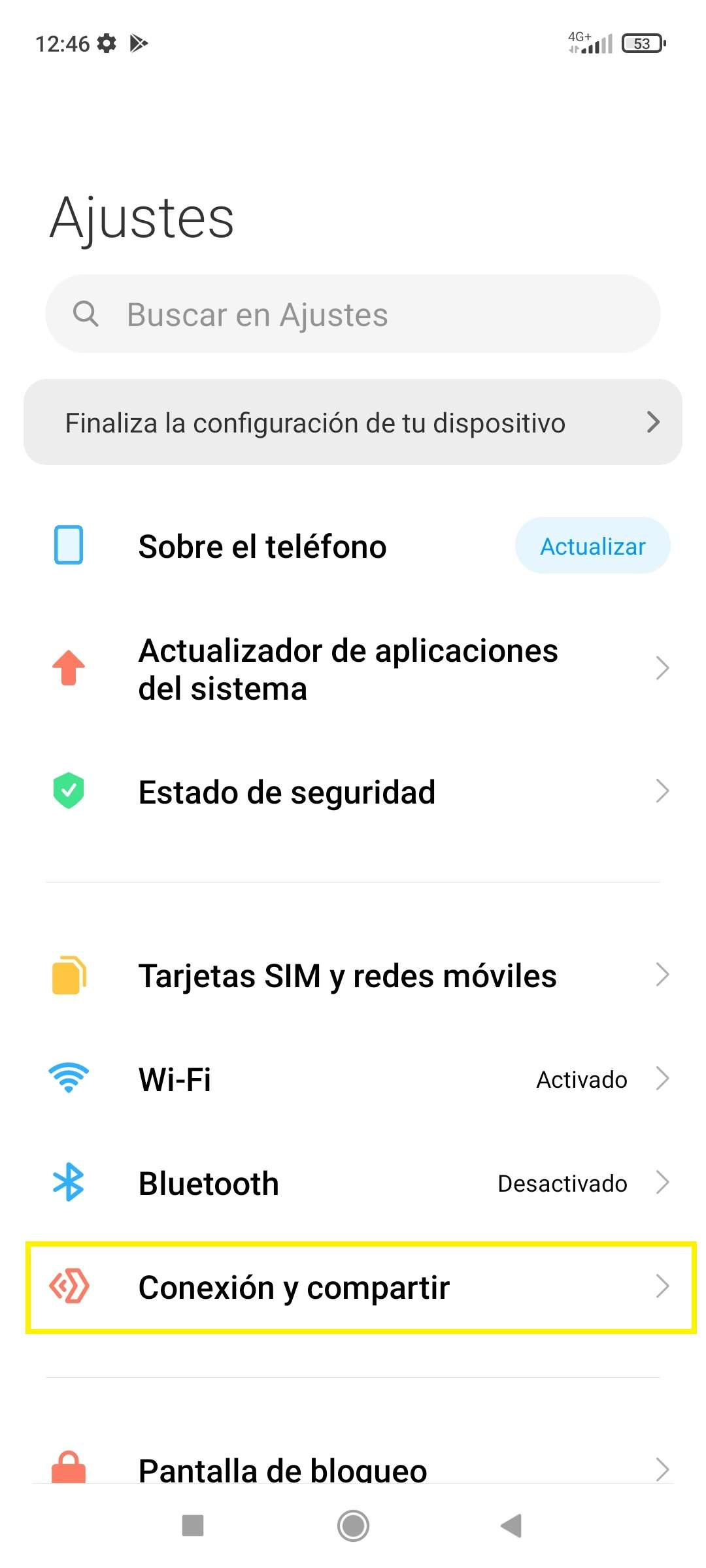706x1568 pixels.
Task: Open Bluetooth settings
Action: 353,1183
